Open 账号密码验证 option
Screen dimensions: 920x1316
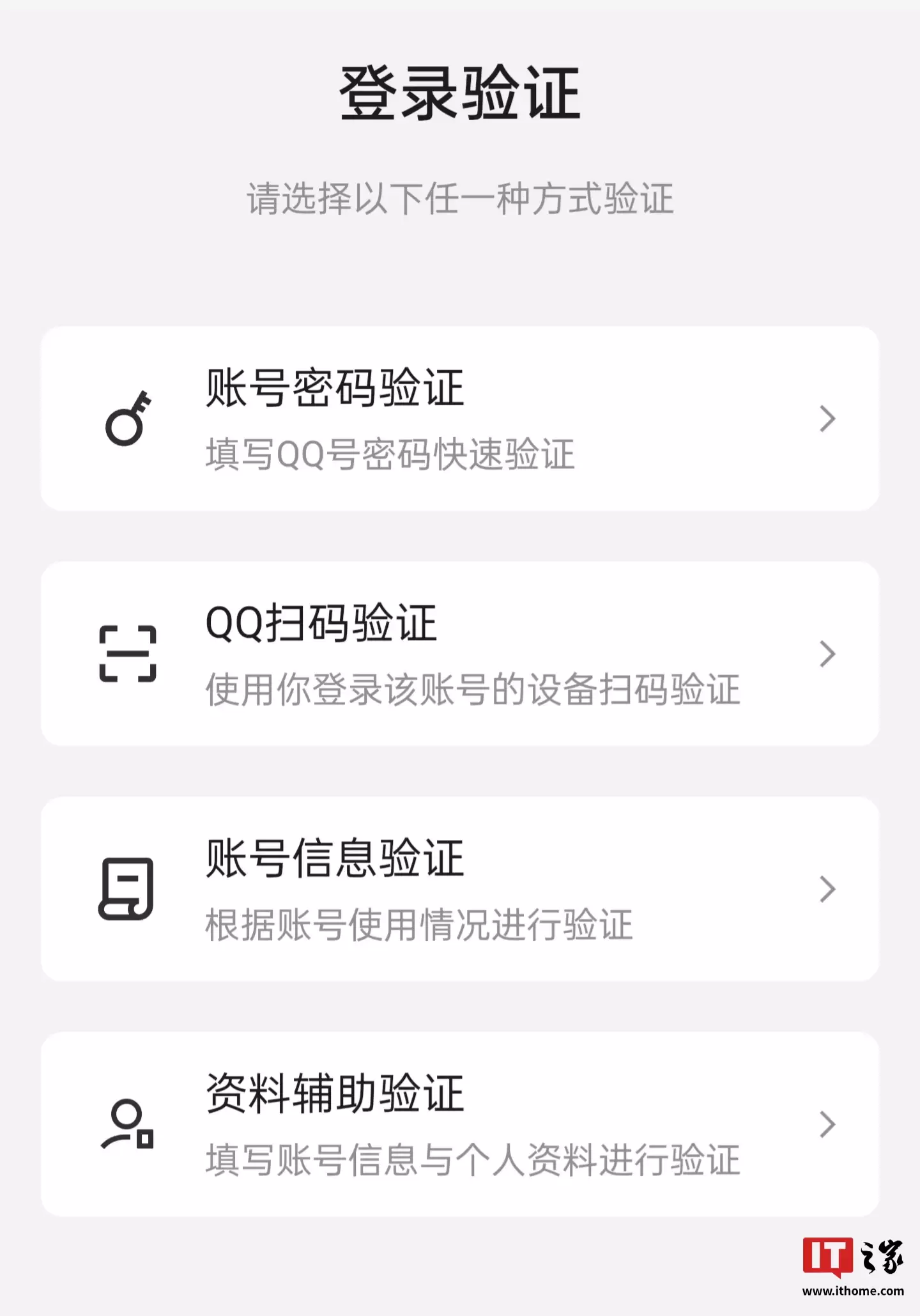click(x=460, y=419)
